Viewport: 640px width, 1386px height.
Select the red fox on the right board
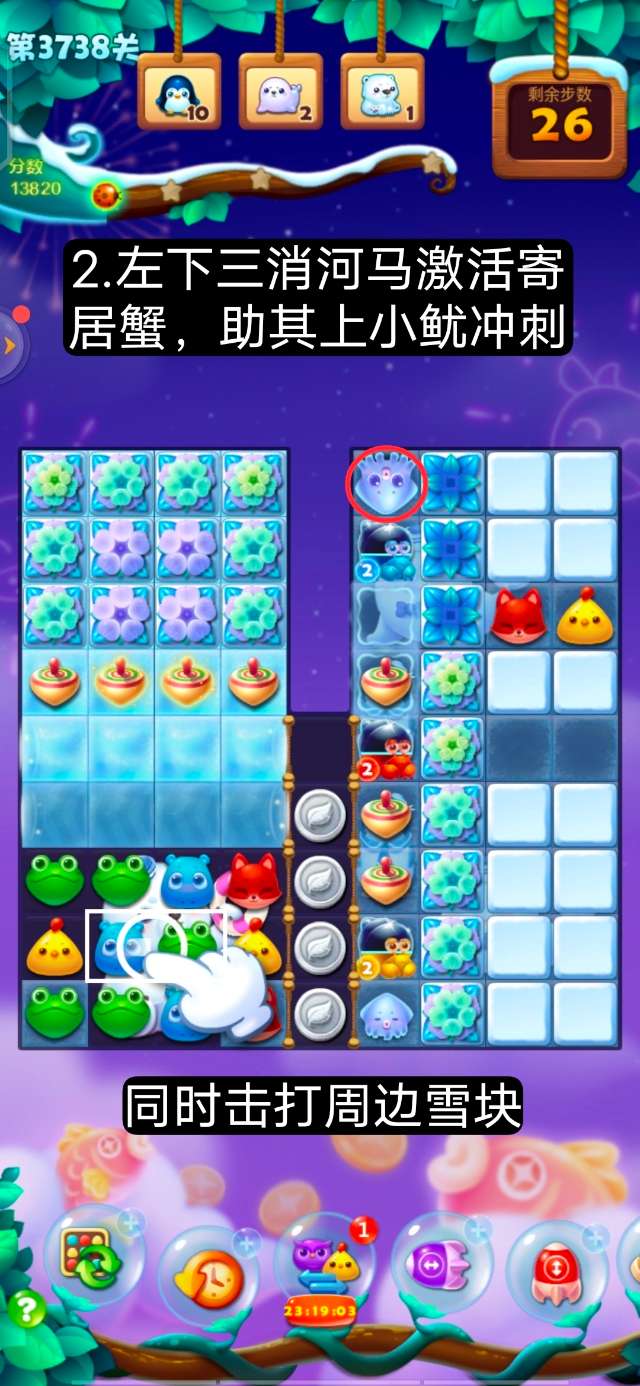coord(517,615)
